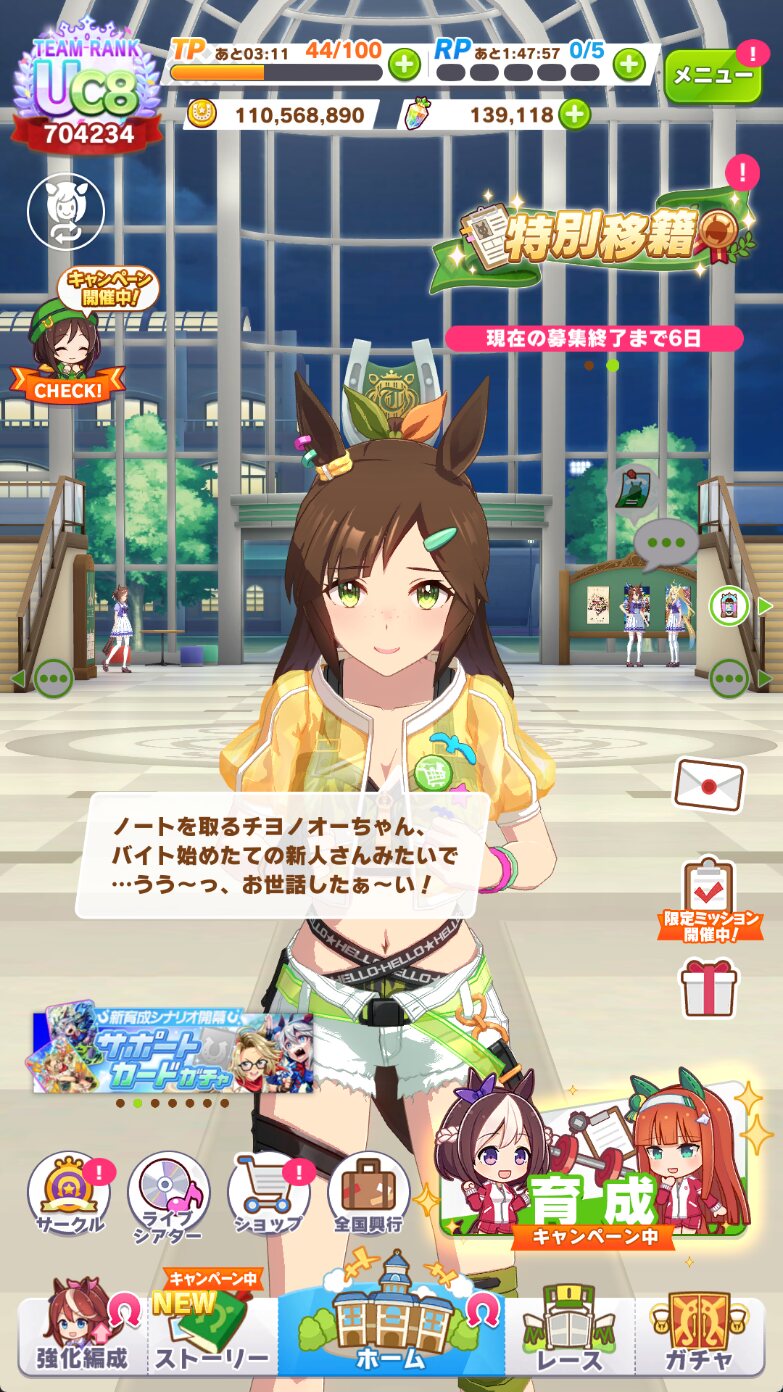The height and width of the screenshot is (1392, 783).
Task: Switch to the レース tab
Action: coord(571,1327)
